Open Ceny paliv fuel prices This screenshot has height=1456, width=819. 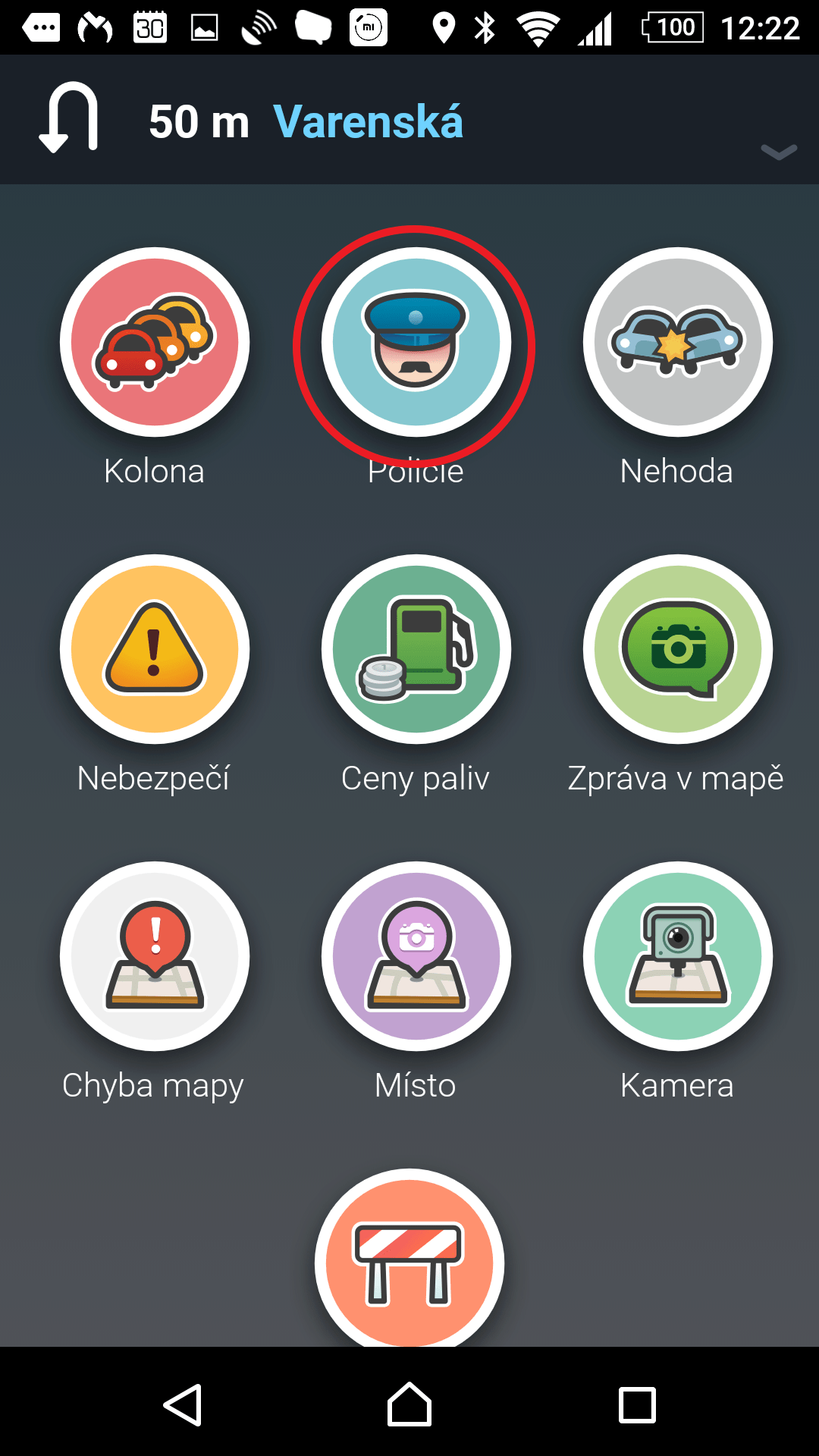click(x=416, y=649)
